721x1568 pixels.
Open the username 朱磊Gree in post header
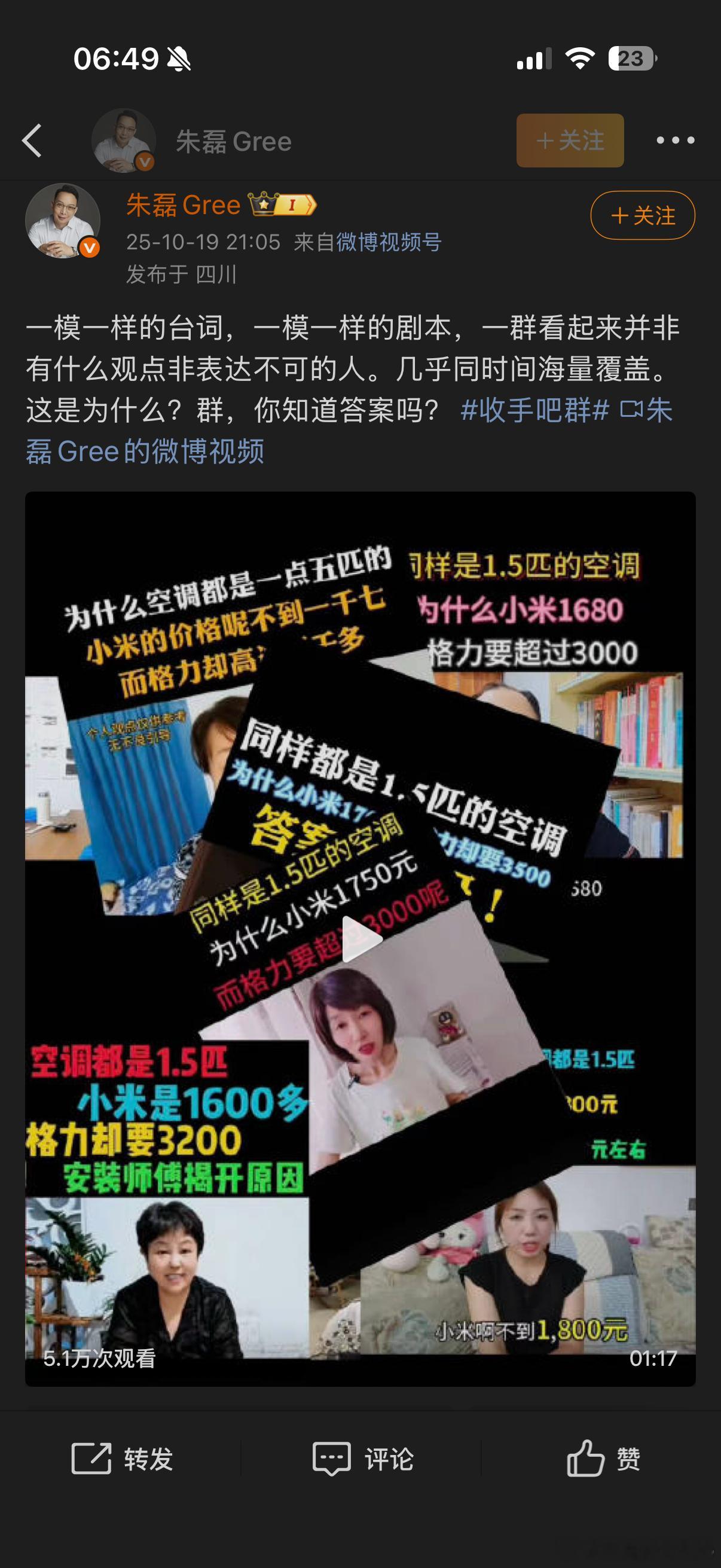183,206
